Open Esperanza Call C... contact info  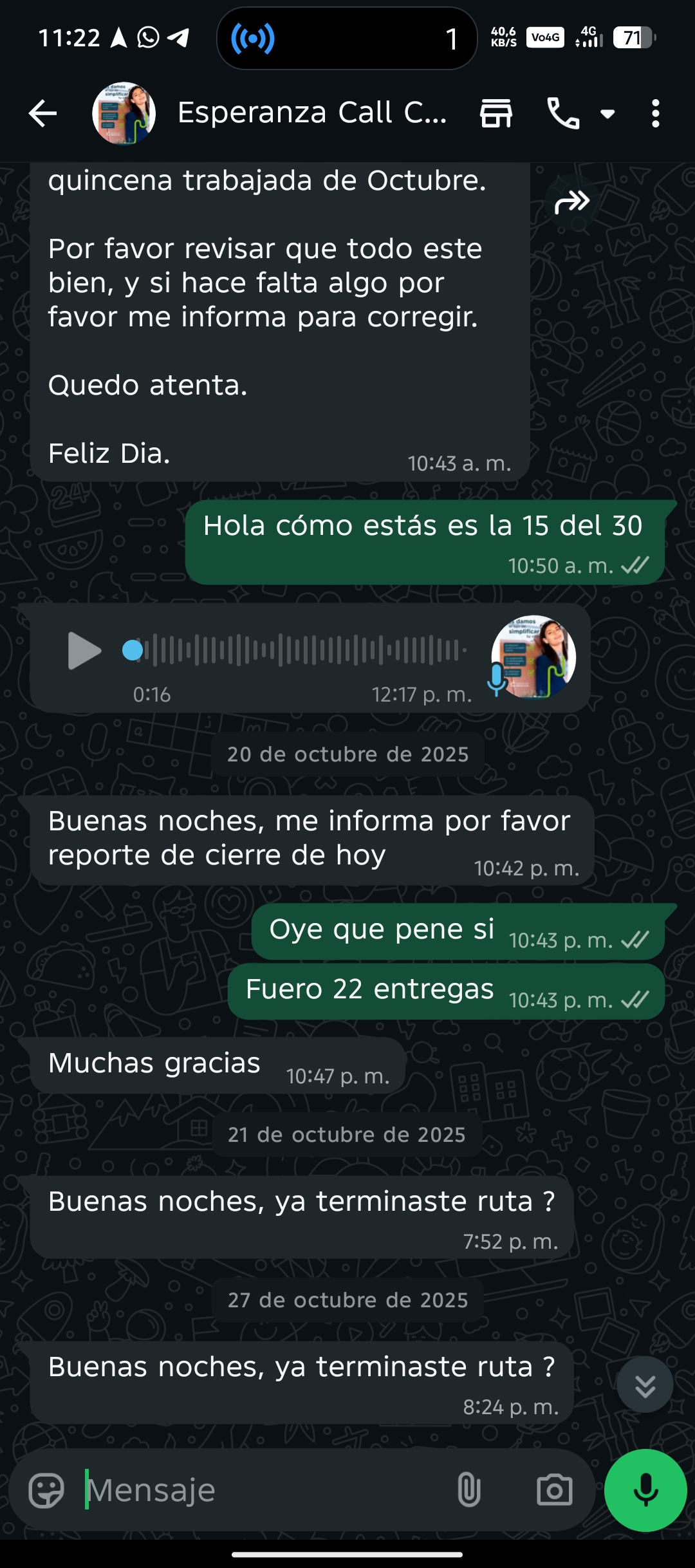(x=311, y=113)
